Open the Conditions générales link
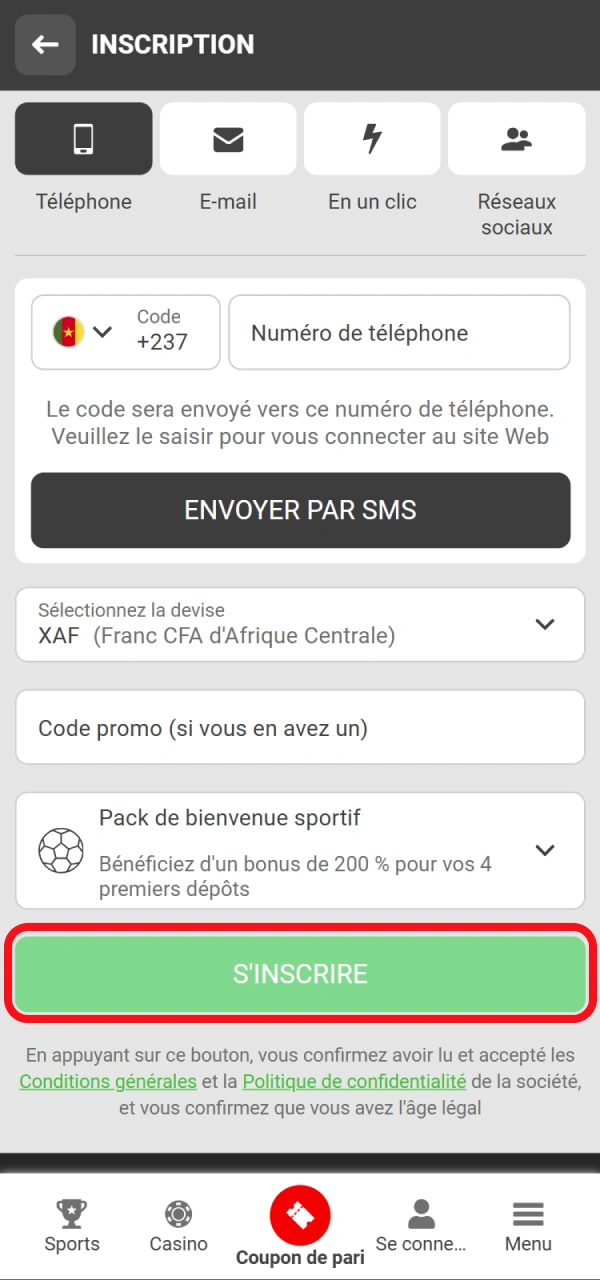The width and height of the screenshot is (600, 1280). 108,1081
